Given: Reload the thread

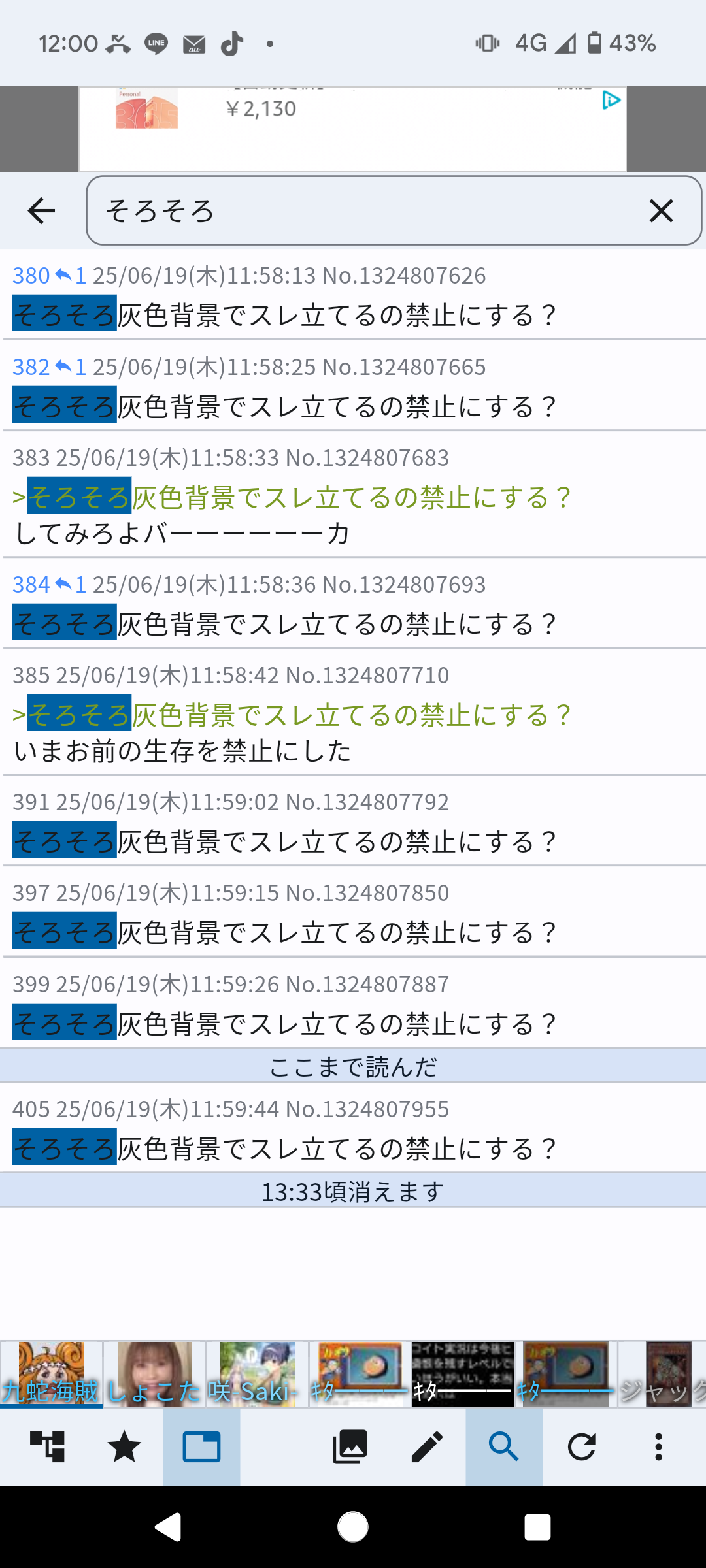Looking at the screenshot, I should [x=581, y=1446].
